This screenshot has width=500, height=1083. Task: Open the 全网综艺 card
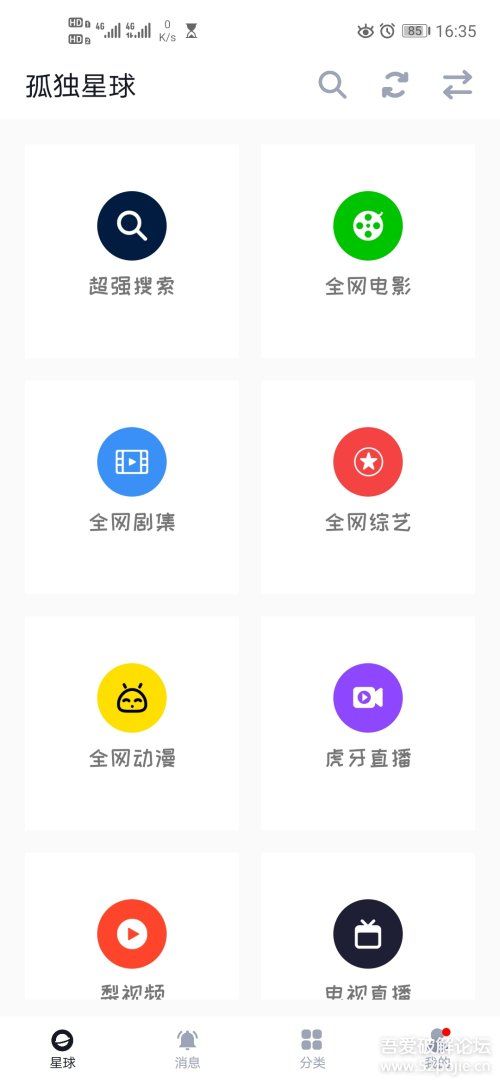pyautogui.click(x=368, y=487)
